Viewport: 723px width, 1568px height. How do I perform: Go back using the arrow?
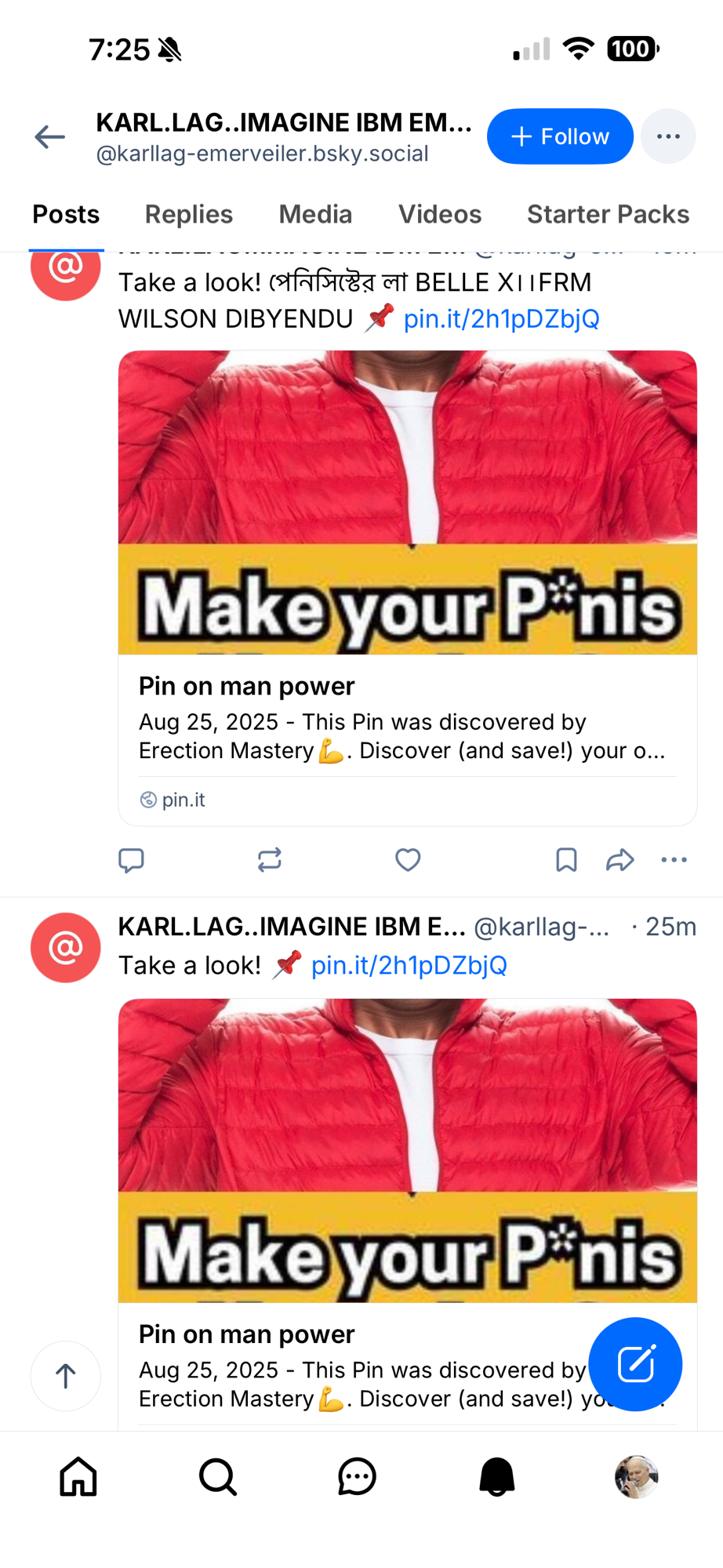49,137
